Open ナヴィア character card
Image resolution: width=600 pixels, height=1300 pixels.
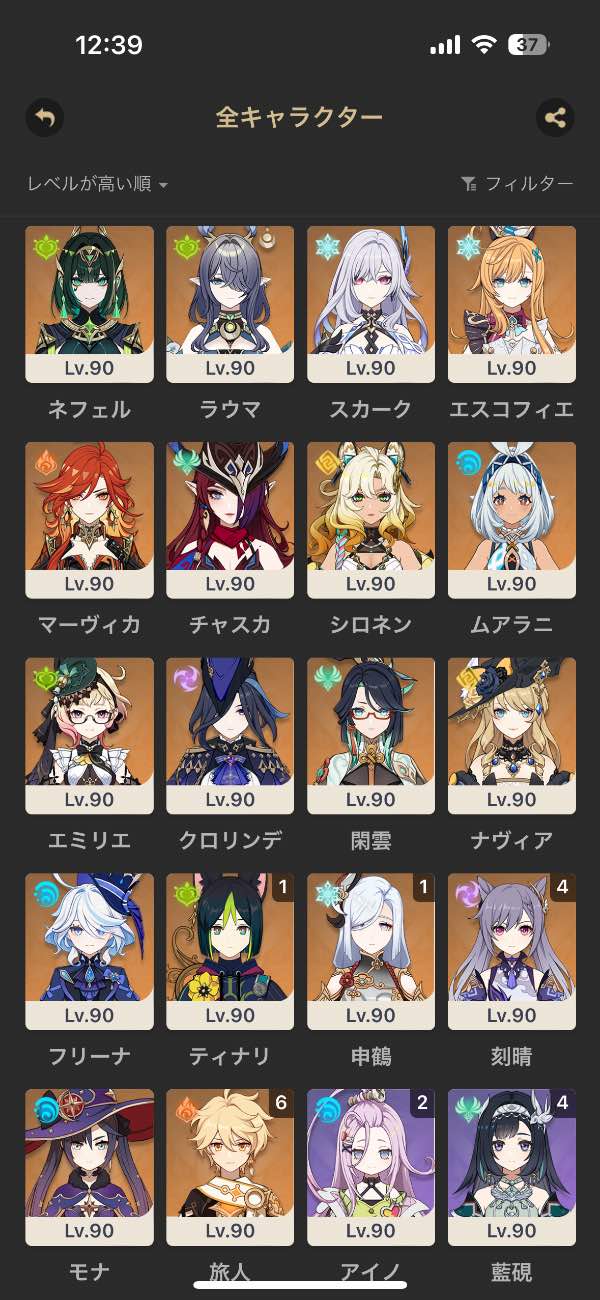click(512, 736)
